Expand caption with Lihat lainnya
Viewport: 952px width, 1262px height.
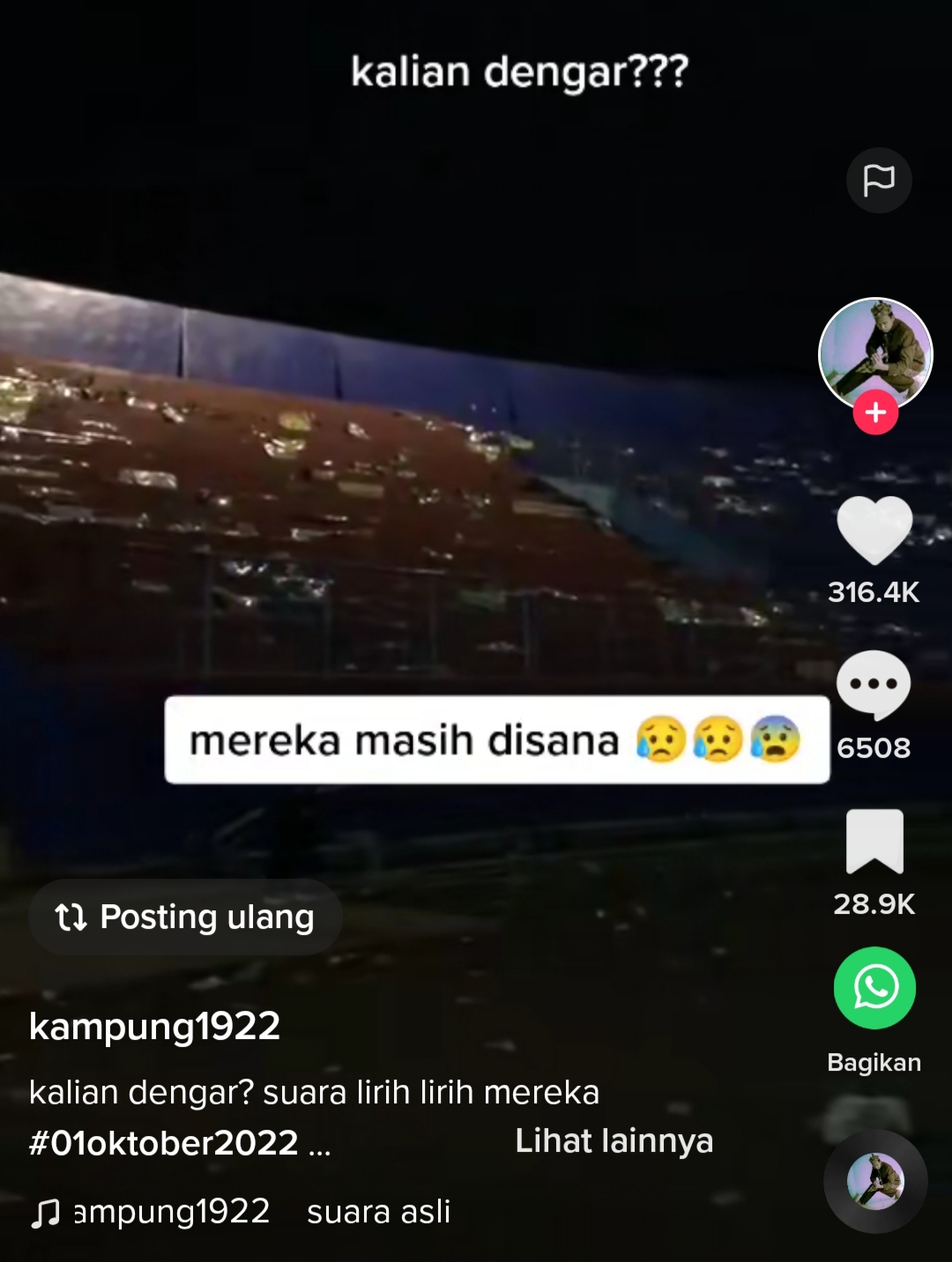click(614, 1141)
